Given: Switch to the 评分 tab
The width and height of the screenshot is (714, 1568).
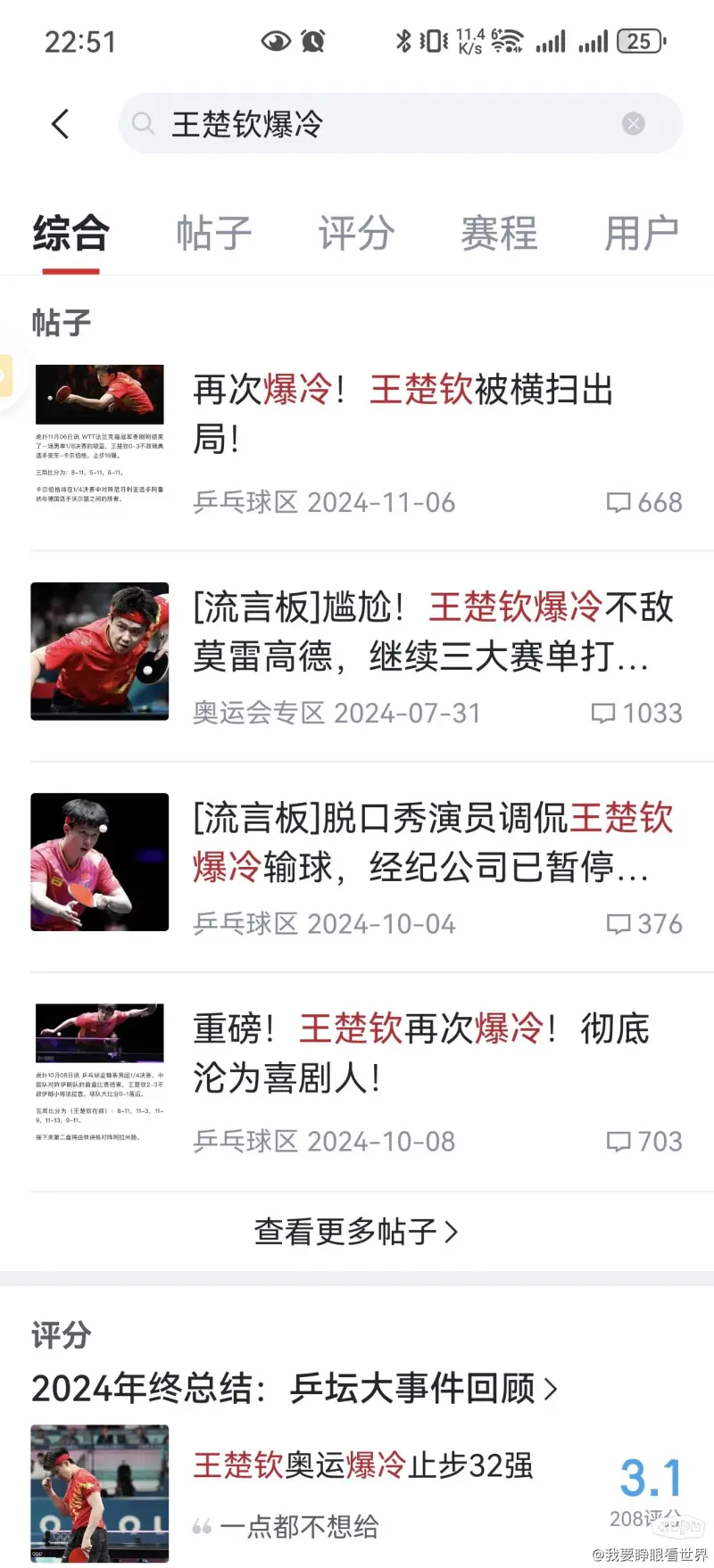Looking at the screenshot, I should tap(356, 234).
